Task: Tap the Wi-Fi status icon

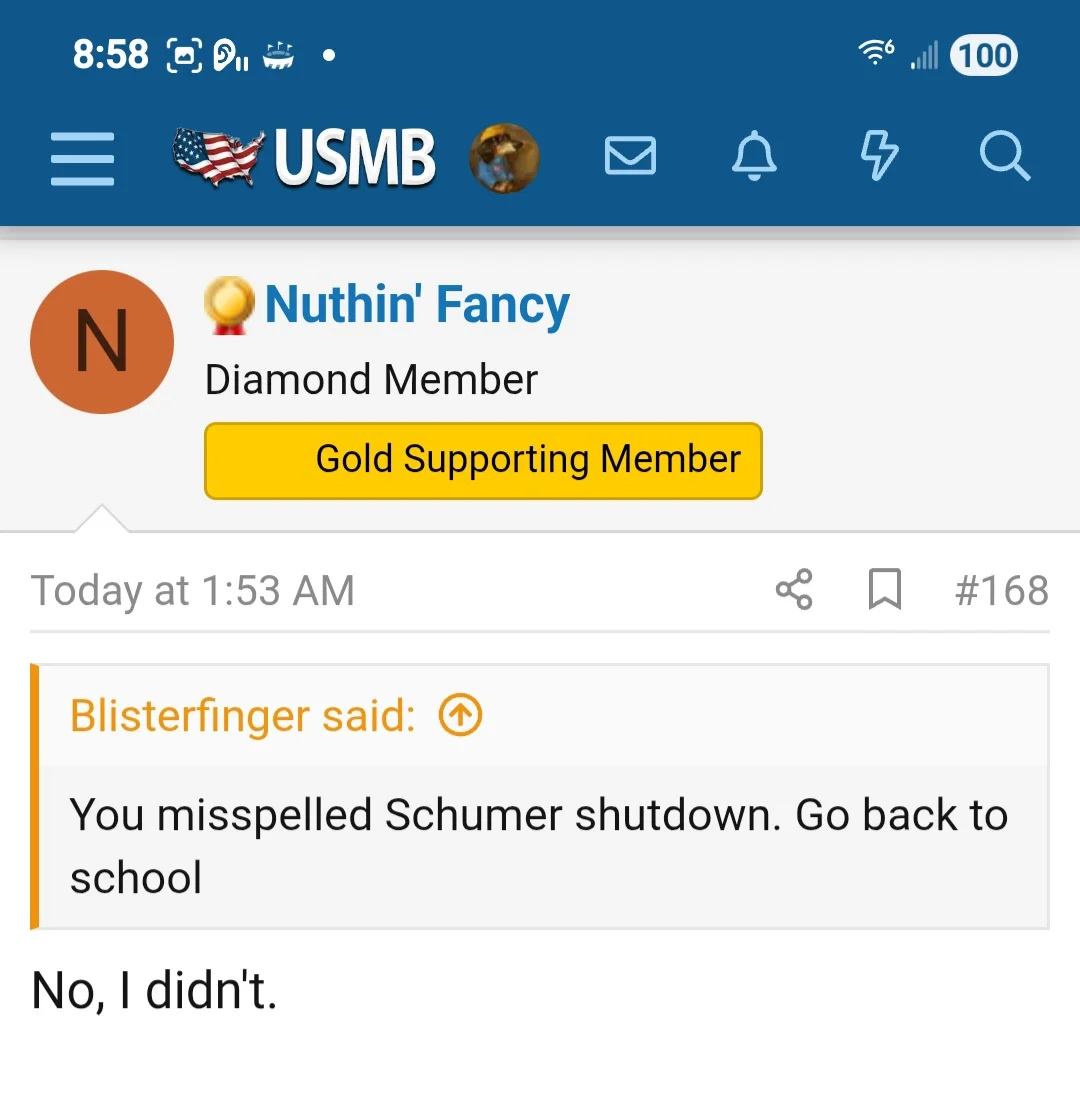Action: [874, 53]
